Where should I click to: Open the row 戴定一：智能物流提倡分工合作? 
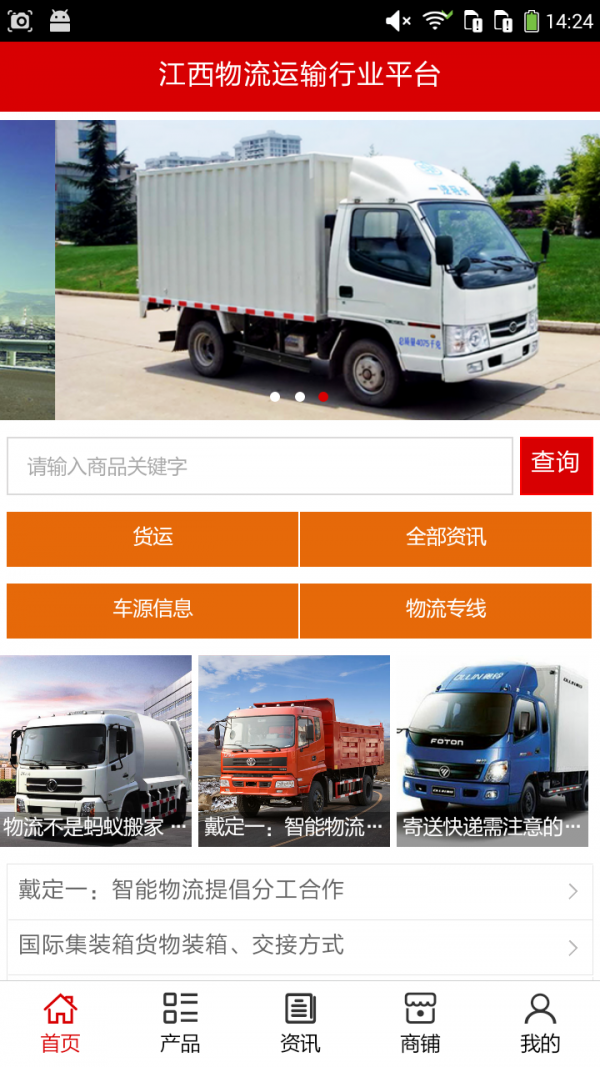[299, 890]
